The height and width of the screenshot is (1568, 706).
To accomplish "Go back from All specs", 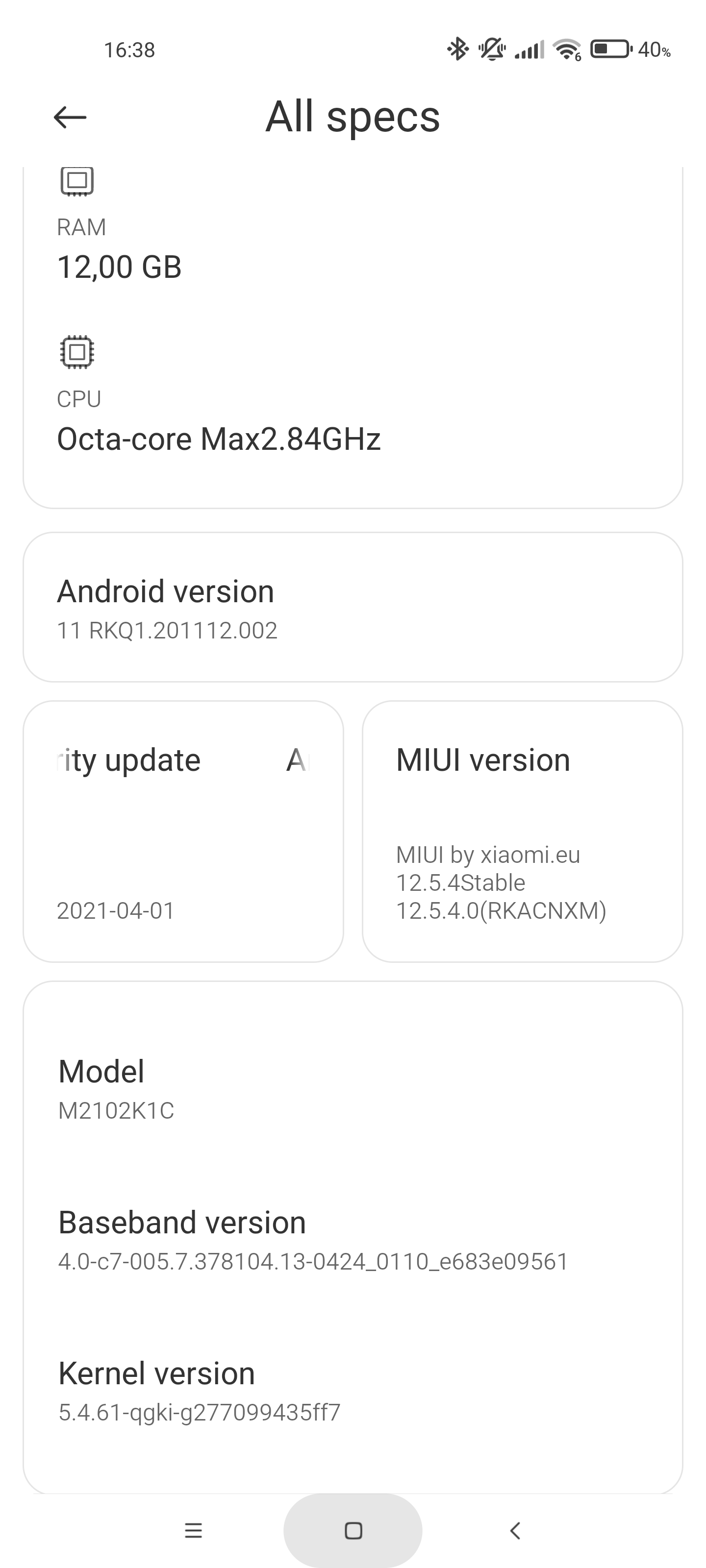I will click(70, 117).
